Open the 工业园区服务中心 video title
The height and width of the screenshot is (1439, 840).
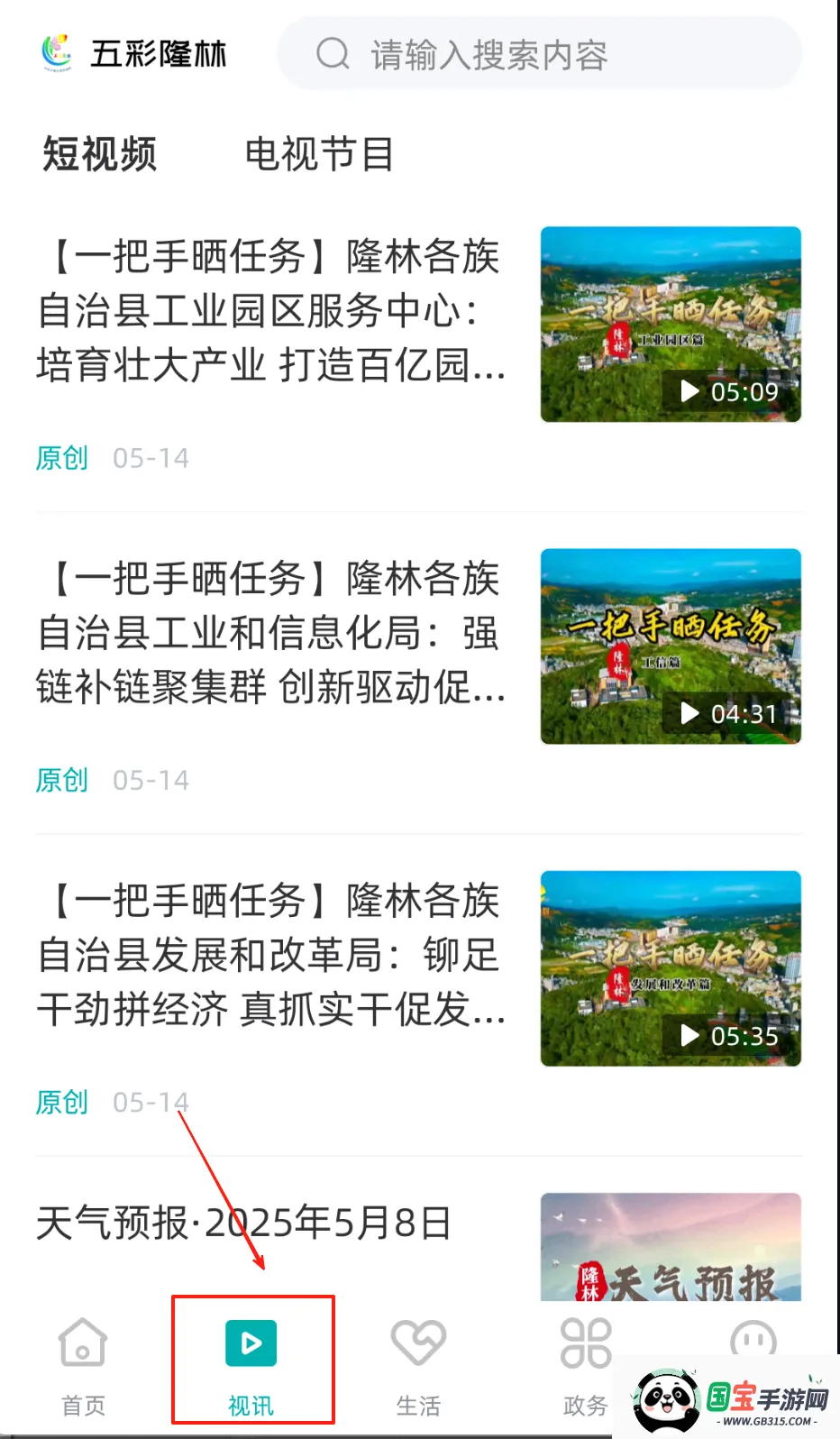[x=269, y=311]
